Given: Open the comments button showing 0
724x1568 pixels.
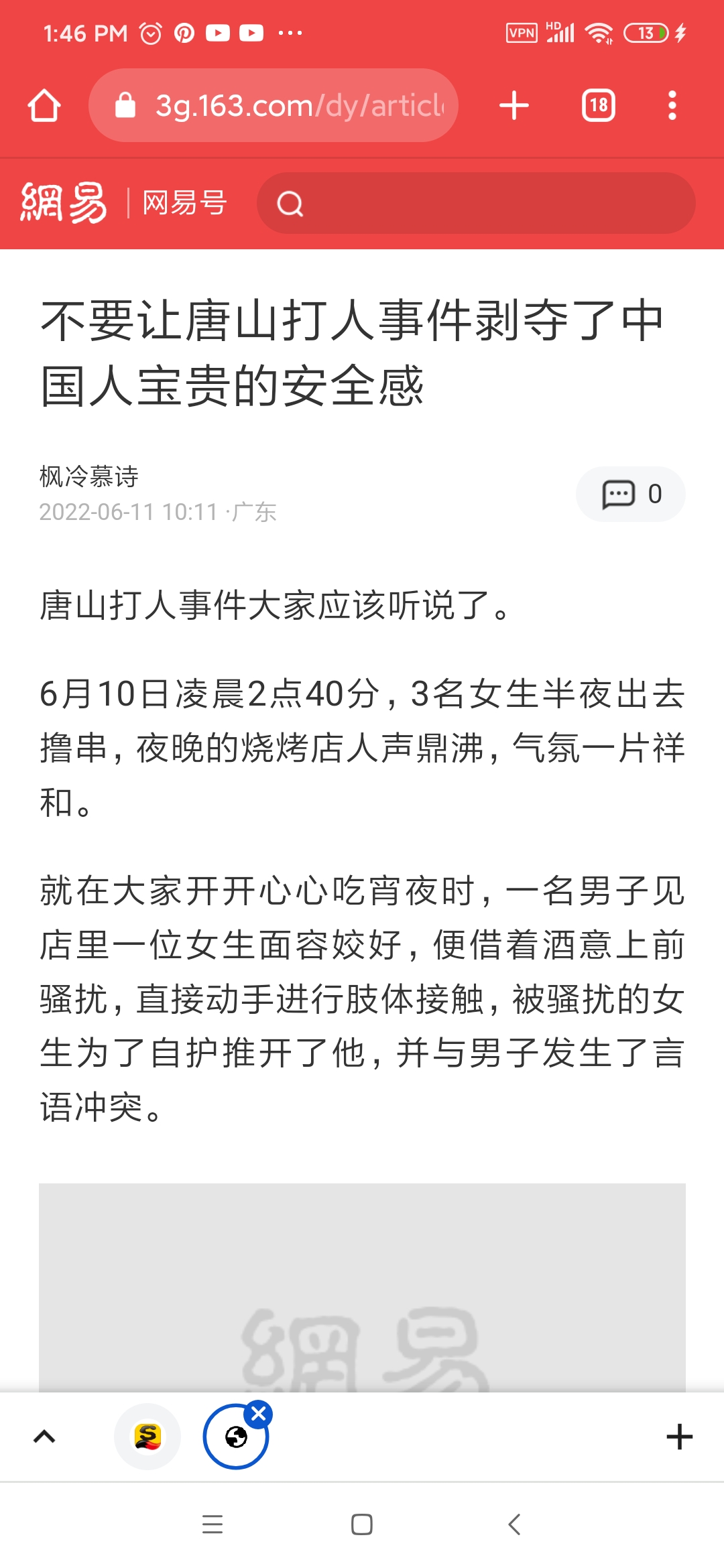Looking at the screenshot, I should [631, 494].
